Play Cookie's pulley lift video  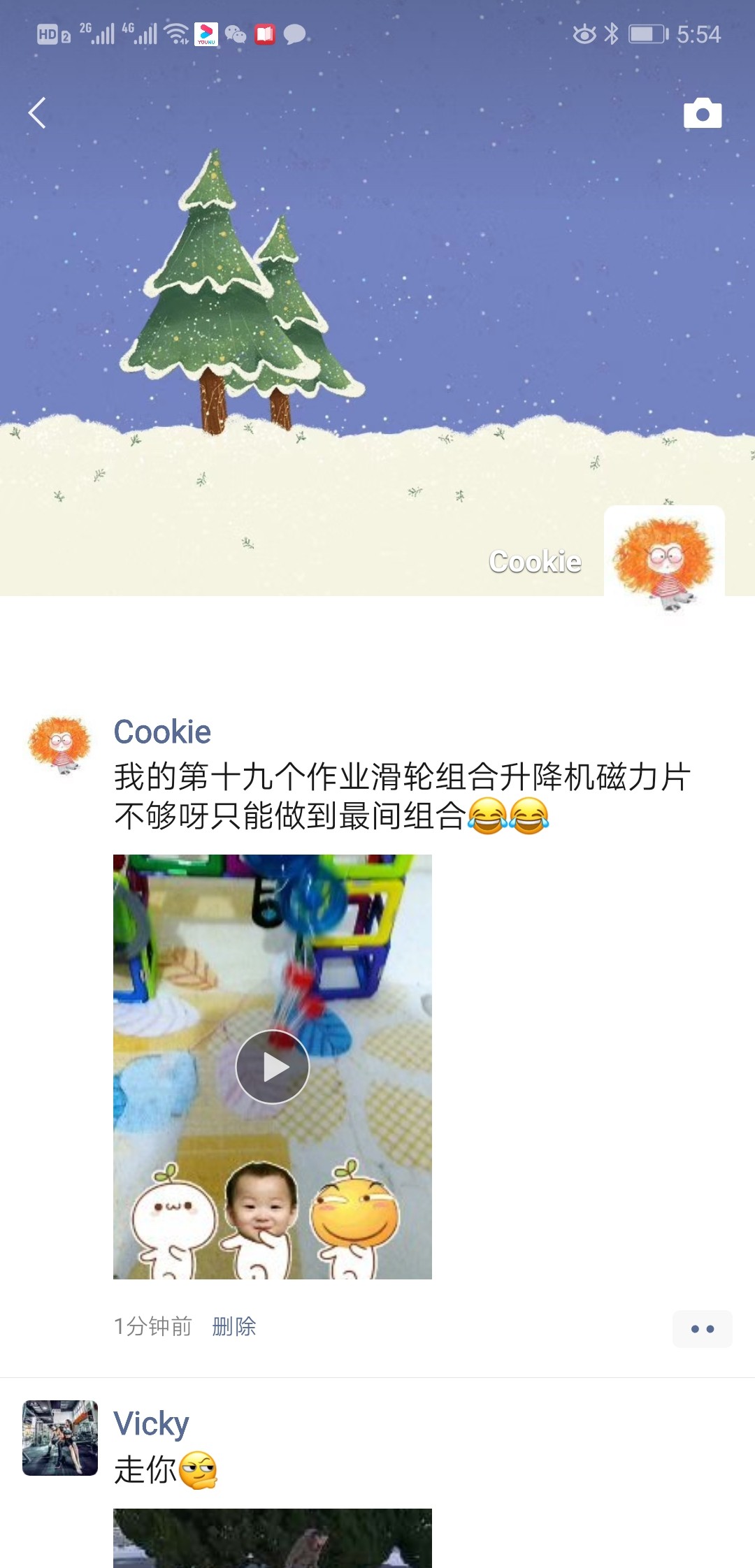coord(273,1066)
